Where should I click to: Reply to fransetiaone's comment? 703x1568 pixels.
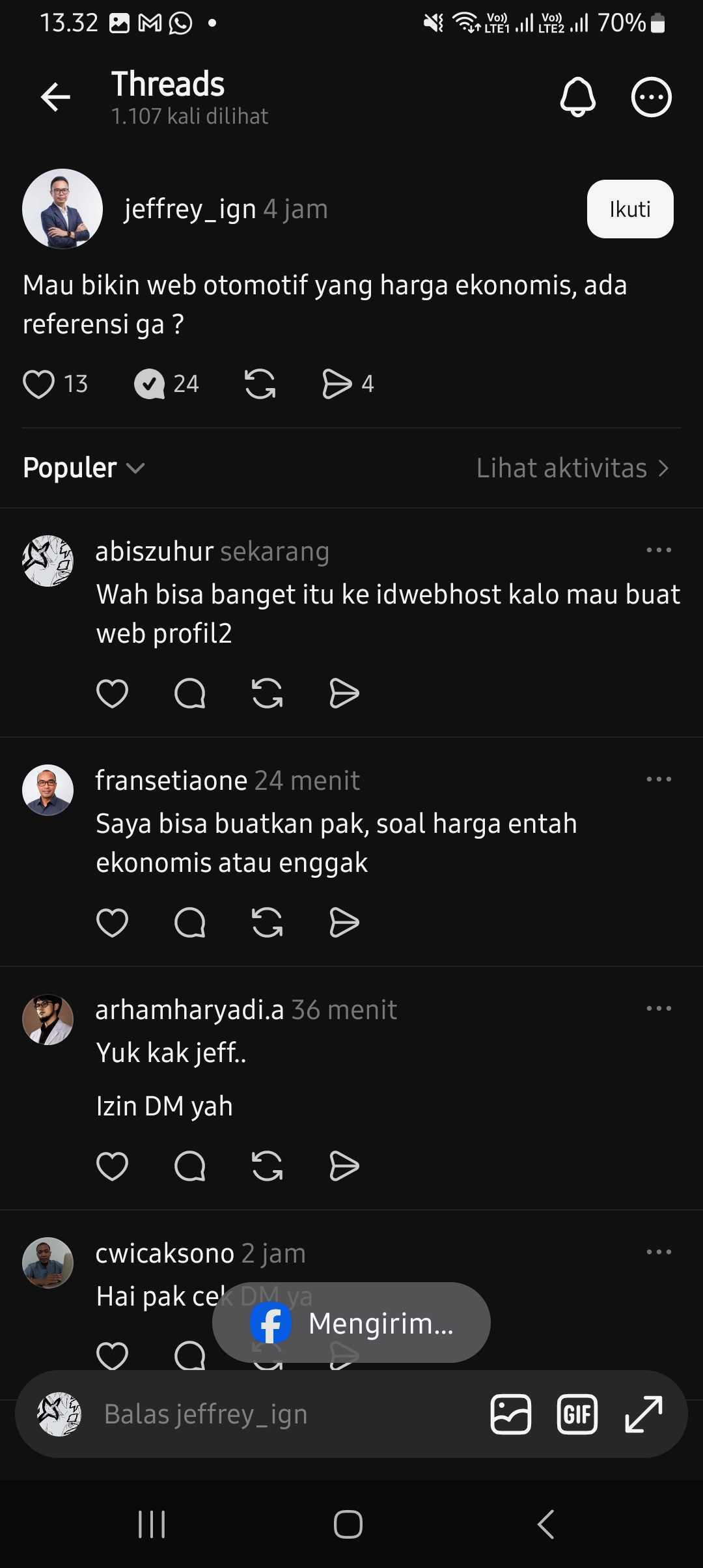tap(190, 922)
